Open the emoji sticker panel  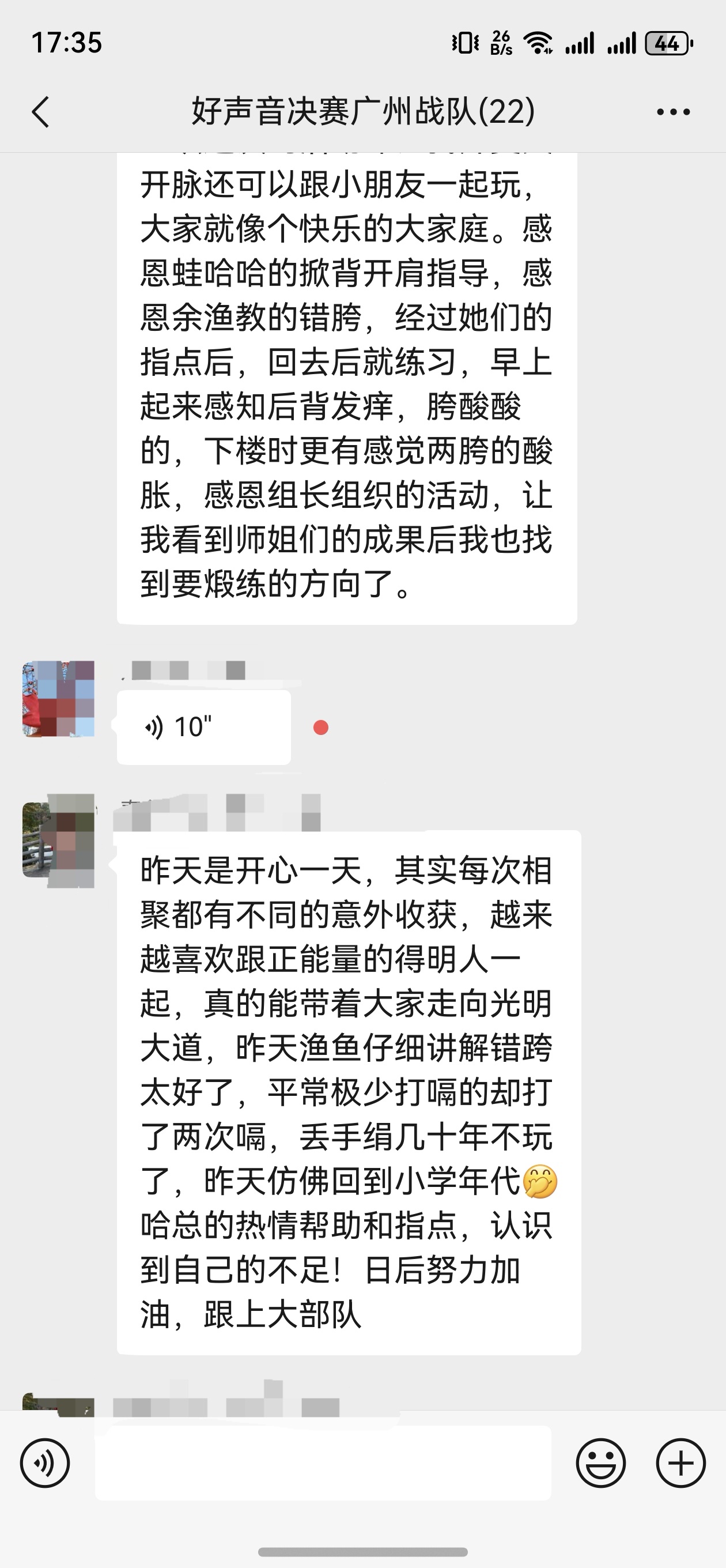pyautogui.click(x=600, y=1463)
